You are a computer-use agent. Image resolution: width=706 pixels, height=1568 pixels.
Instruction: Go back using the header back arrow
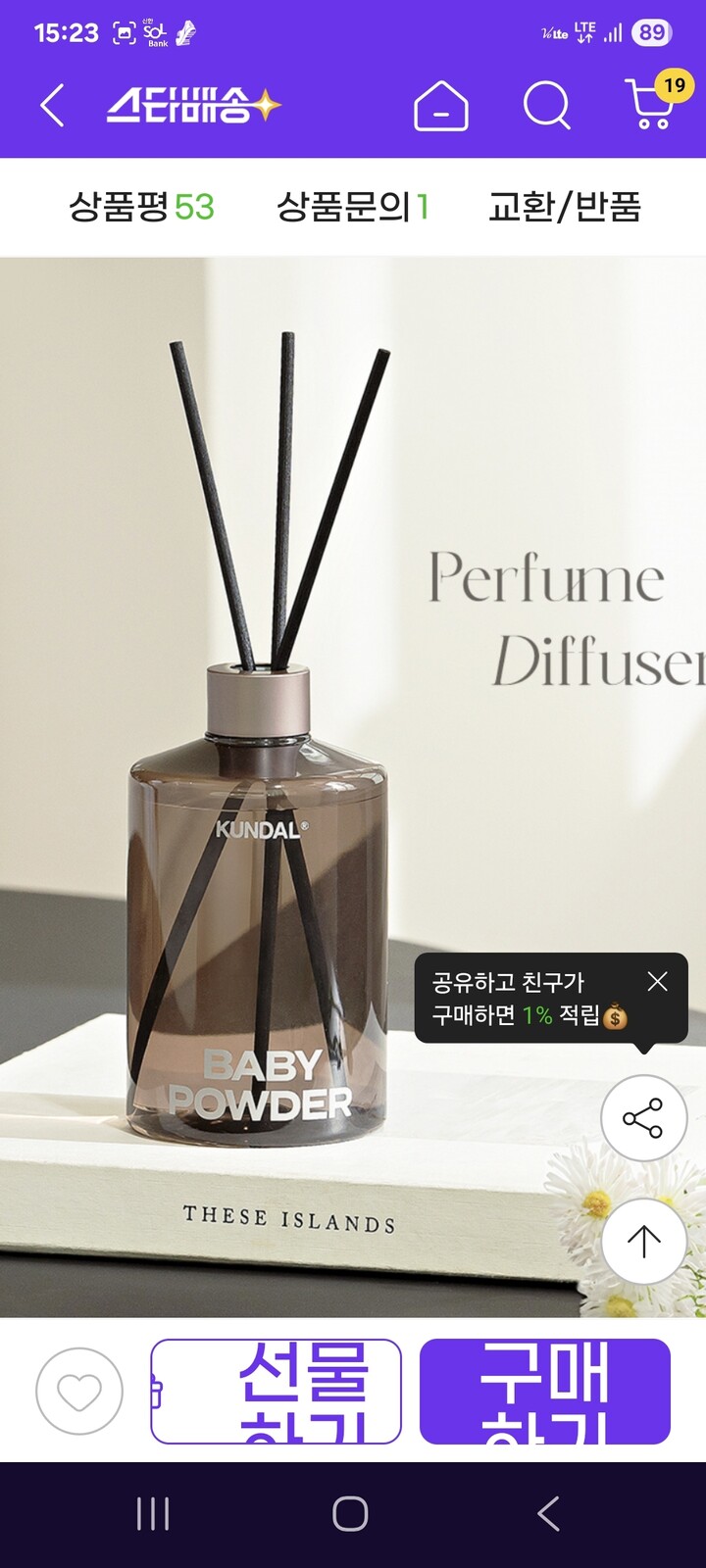point(53,105)
